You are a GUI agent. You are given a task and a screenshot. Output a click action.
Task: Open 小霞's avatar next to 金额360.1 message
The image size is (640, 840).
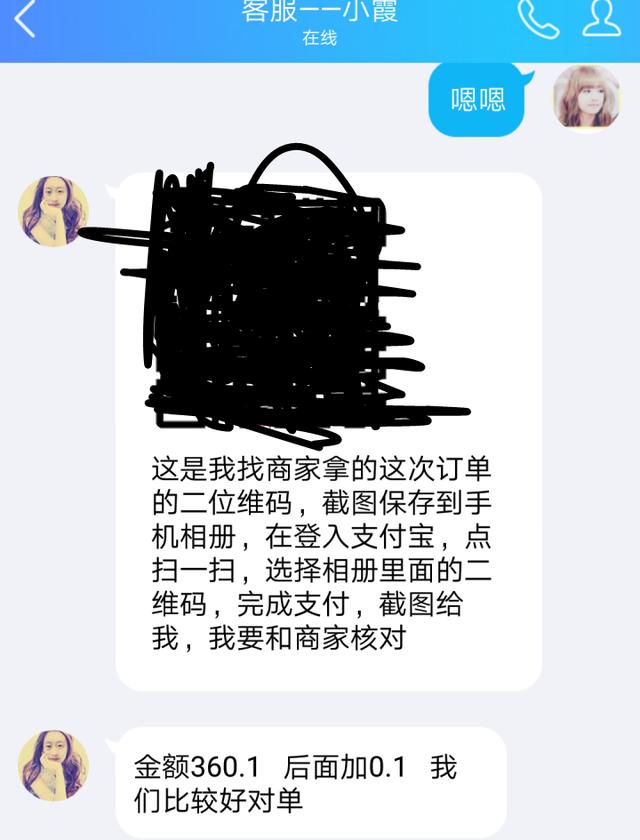point(53,765)
